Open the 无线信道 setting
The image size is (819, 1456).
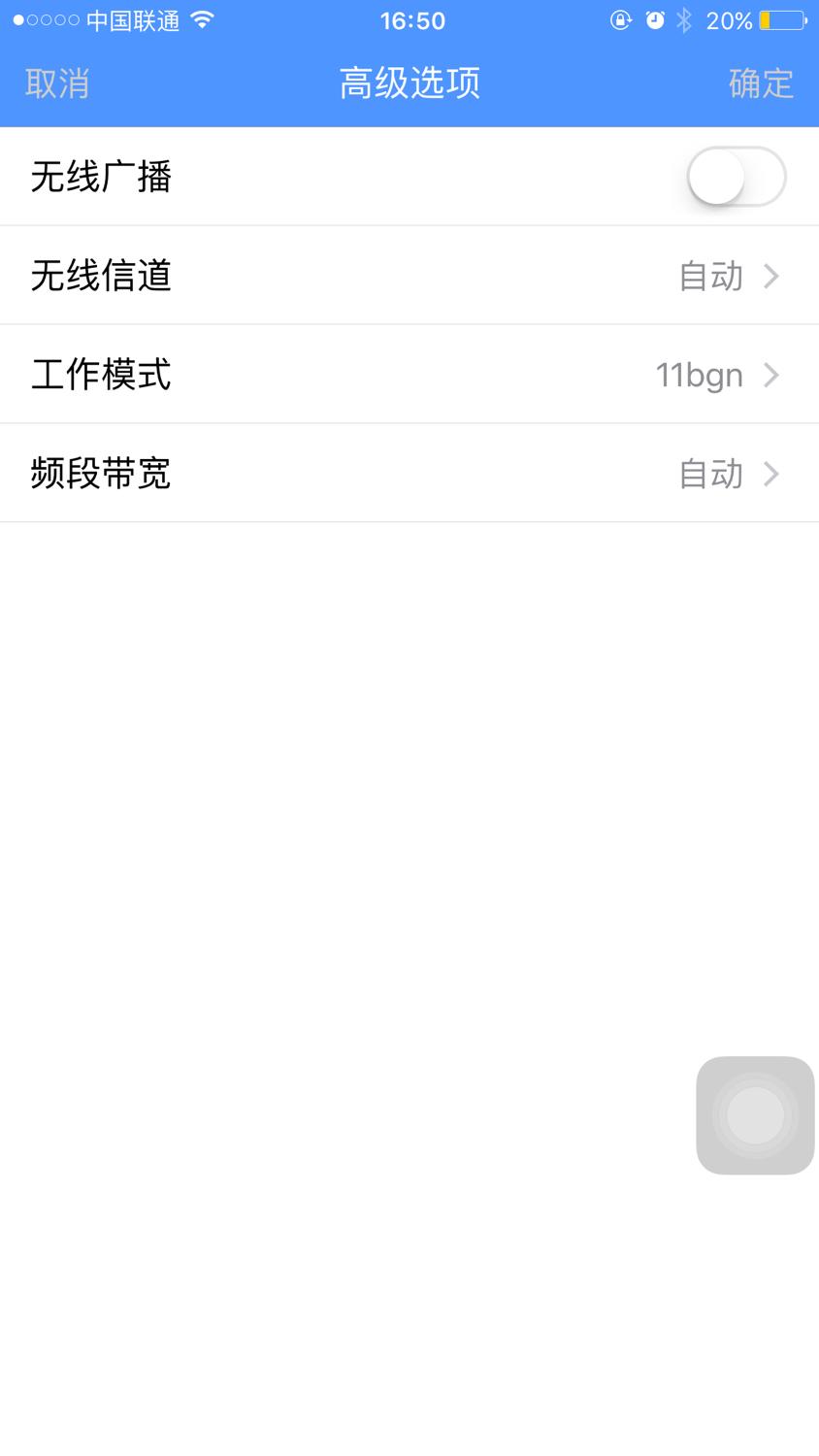click(409, 276)
